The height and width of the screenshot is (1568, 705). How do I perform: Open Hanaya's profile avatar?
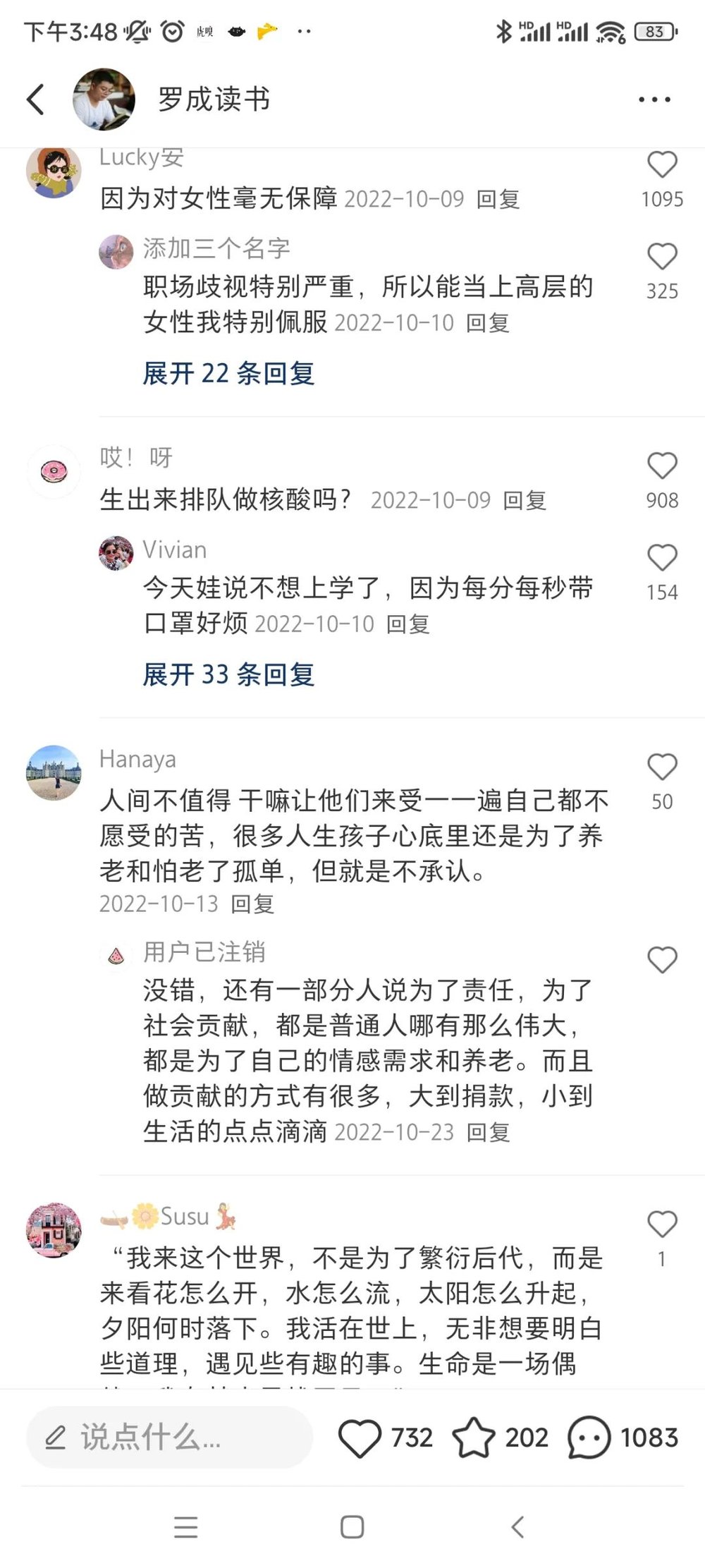coord(54,772)
